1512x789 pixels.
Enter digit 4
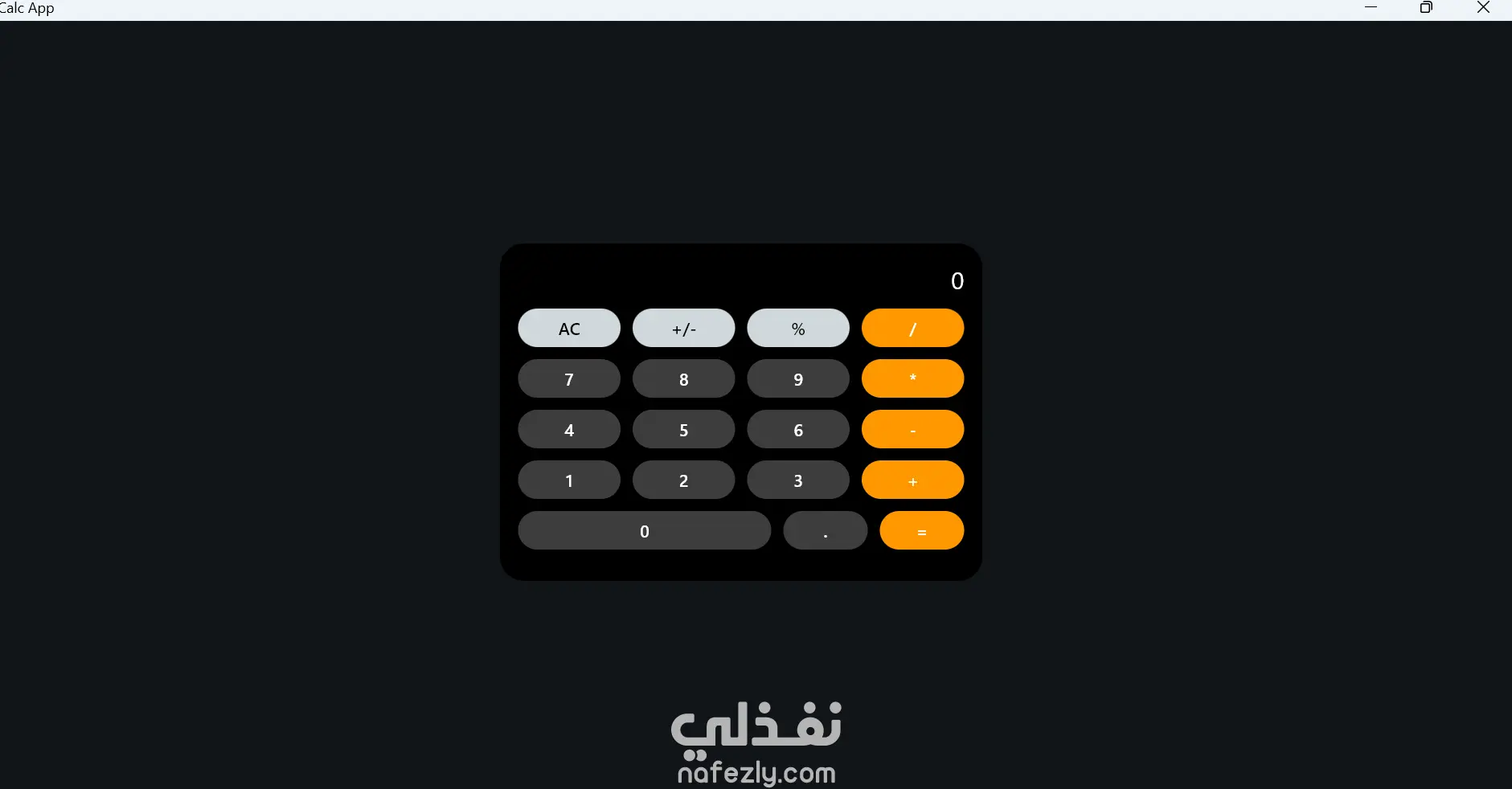point(569,429)
